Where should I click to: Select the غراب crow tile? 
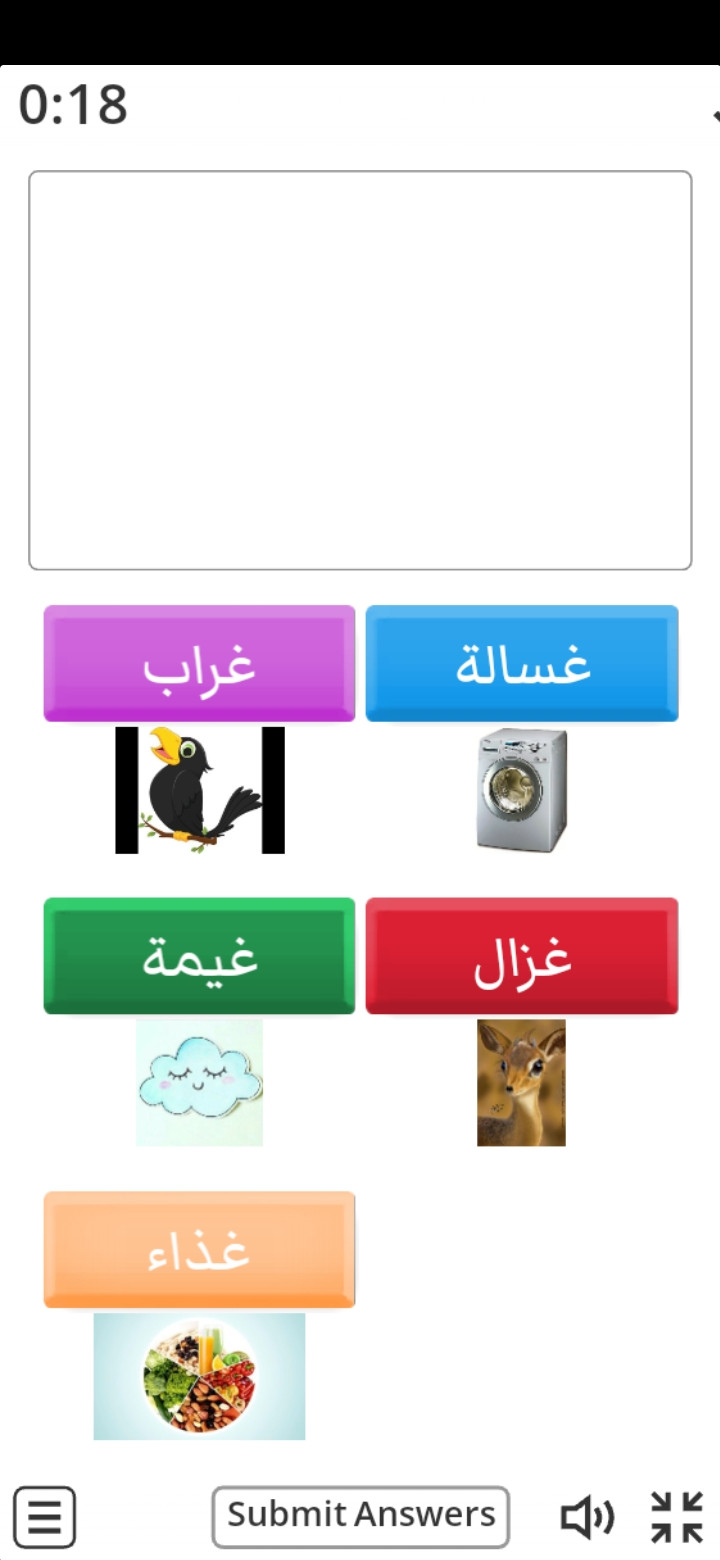(199, 663)
